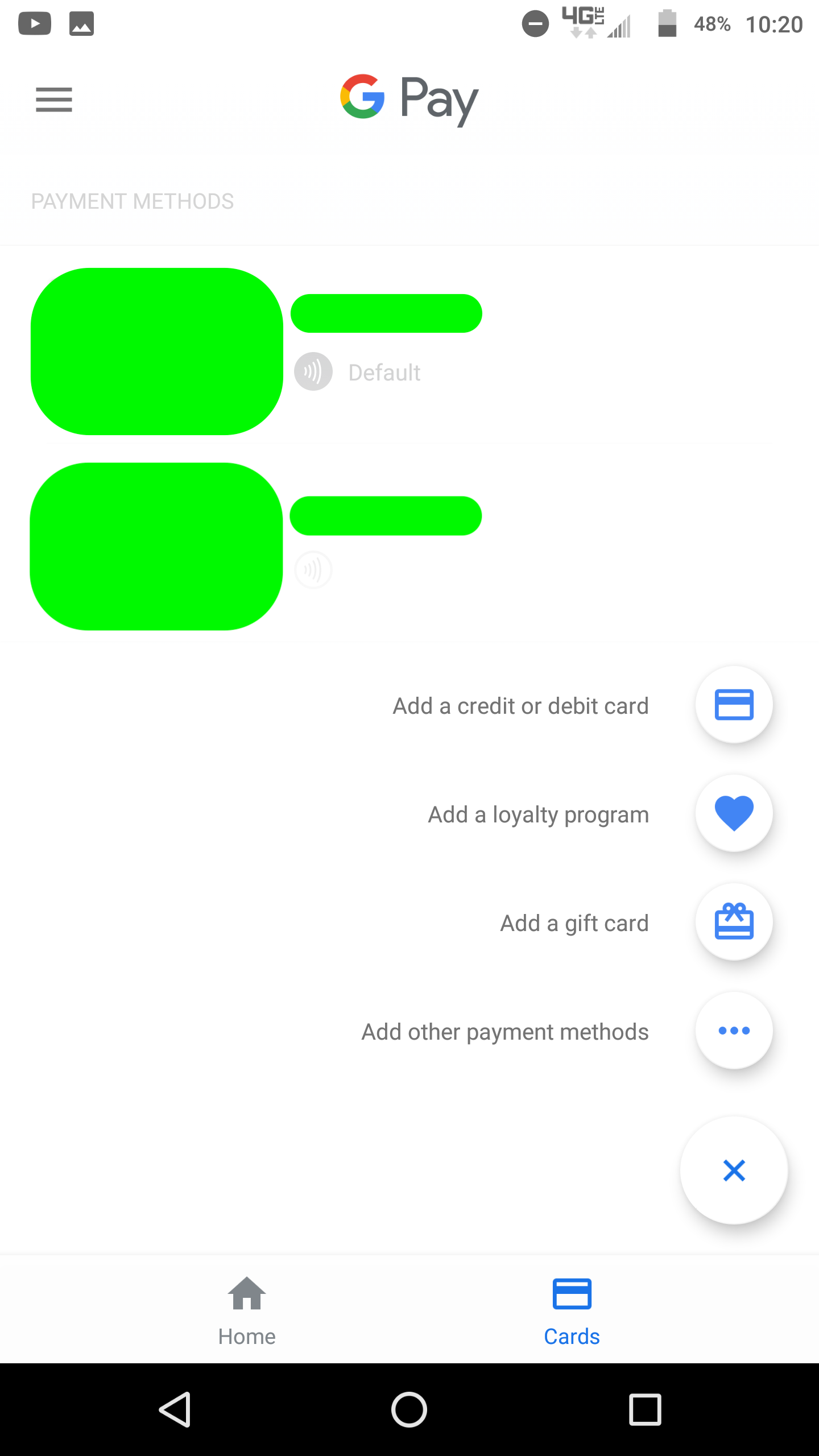Viewport: 819px width, 1456px height.
Task: Select Add other payment methods
Action: point(505,1031)
